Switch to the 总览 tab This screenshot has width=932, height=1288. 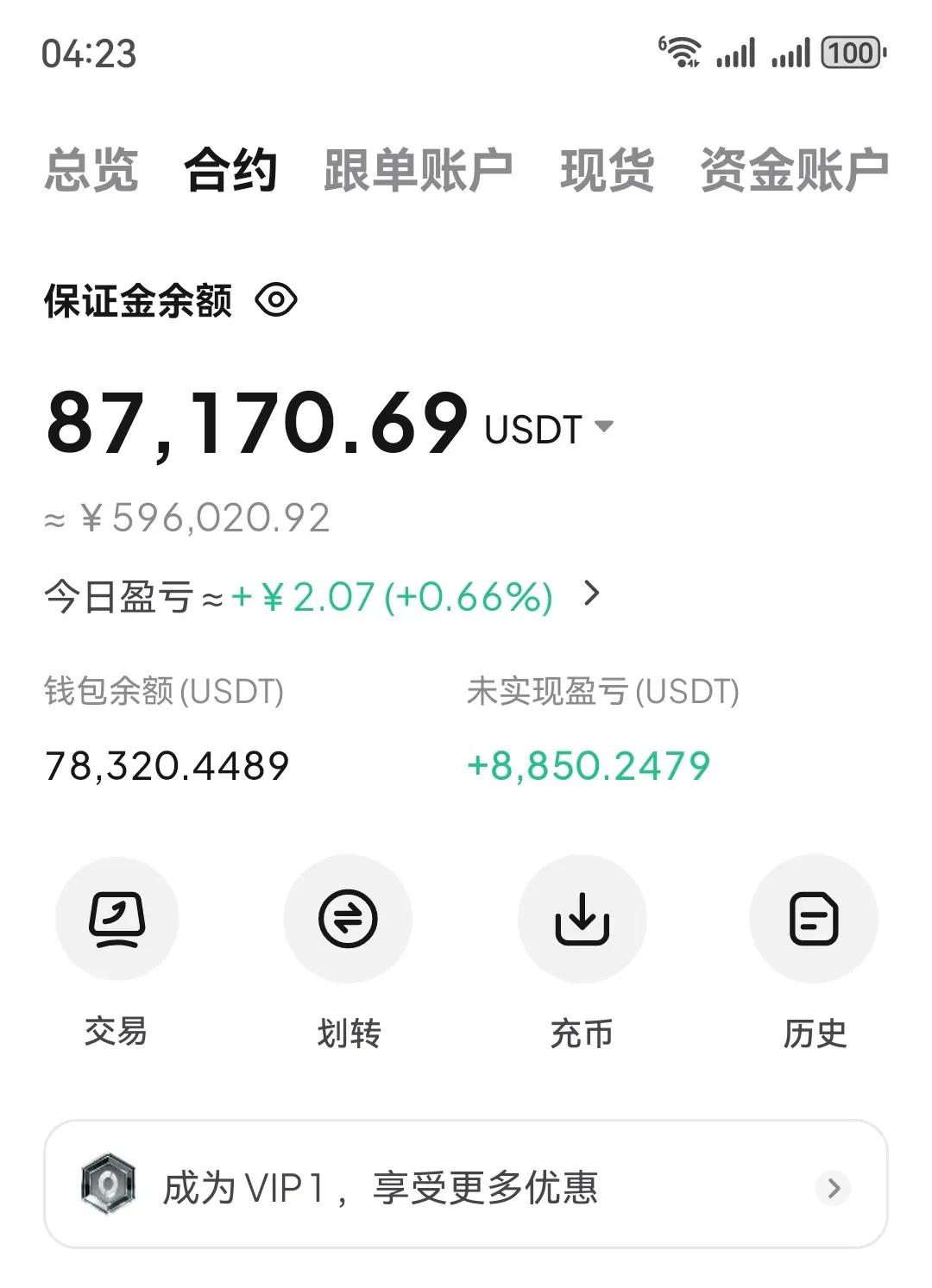click(x=91, y=170)
